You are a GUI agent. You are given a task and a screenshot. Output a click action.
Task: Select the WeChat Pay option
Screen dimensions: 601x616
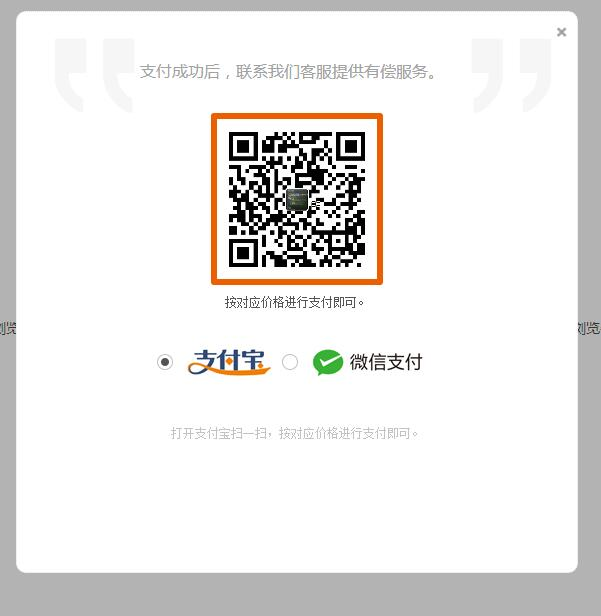(290, 362)
